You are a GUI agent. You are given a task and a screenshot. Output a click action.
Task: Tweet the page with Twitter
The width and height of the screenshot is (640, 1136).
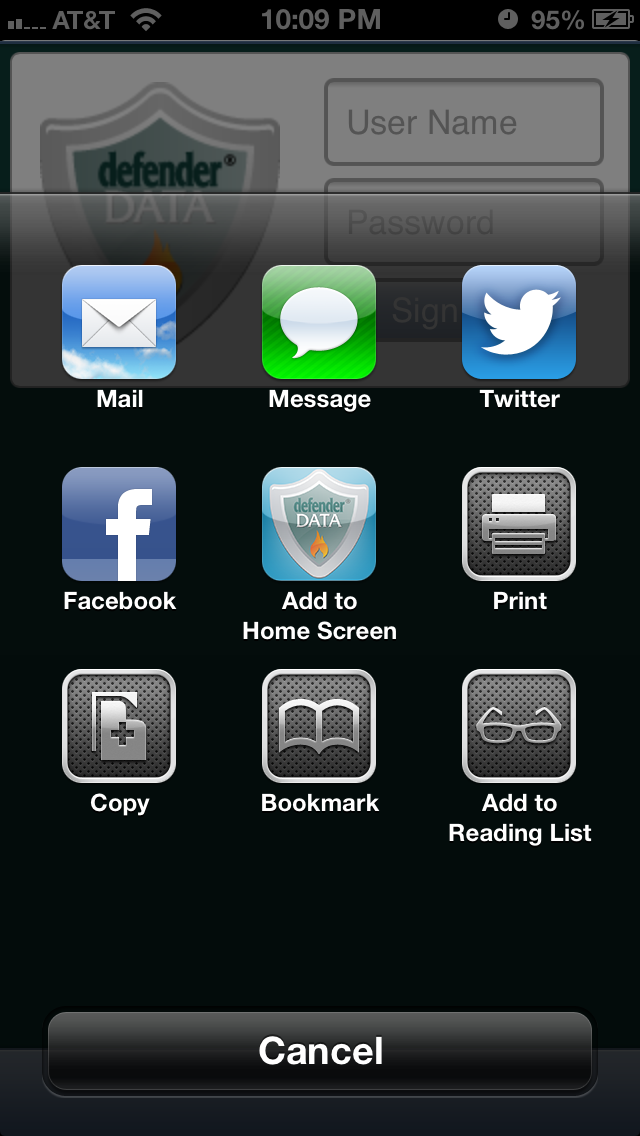point(519,323)
